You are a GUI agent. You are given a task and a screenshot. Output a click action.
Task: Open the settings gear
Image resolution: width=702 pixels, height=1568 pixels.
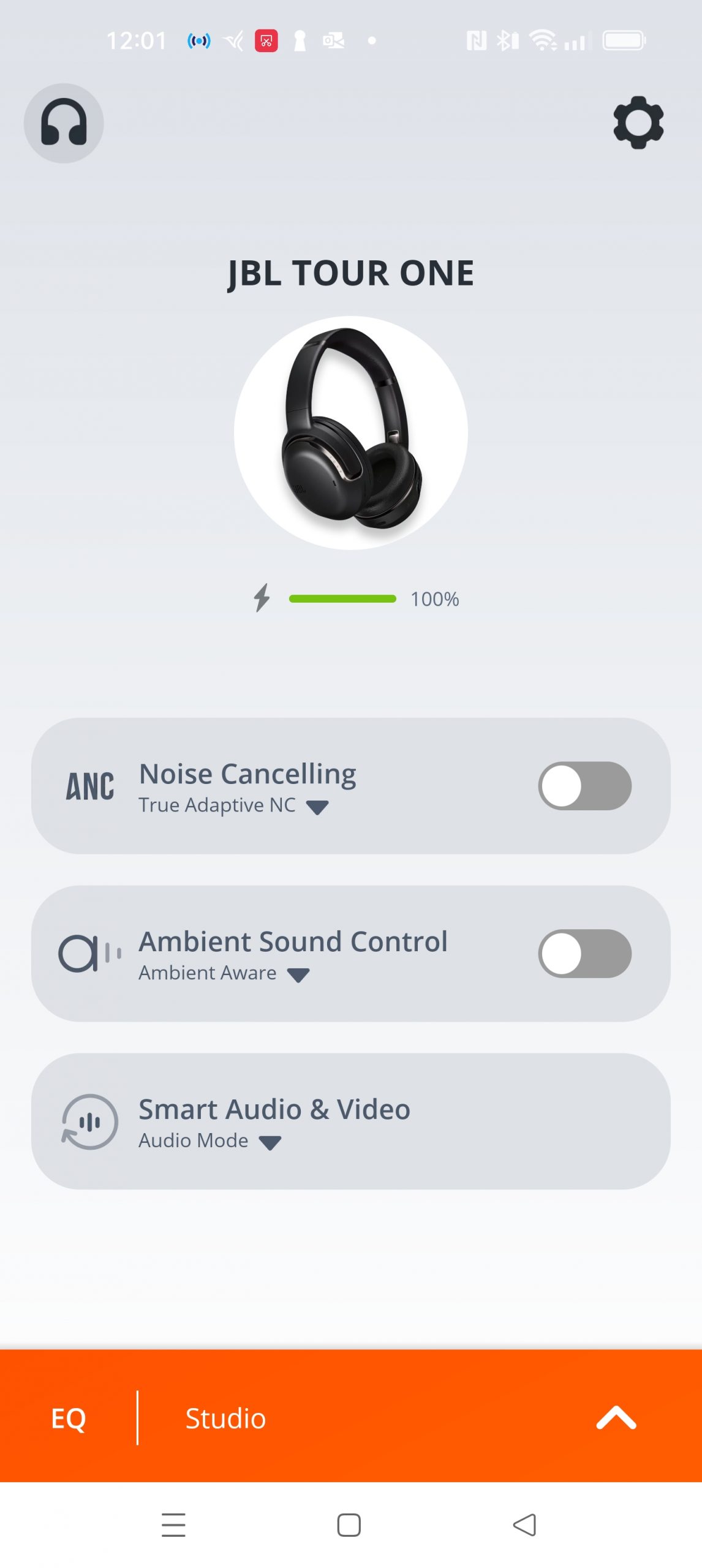pos(638,123)
